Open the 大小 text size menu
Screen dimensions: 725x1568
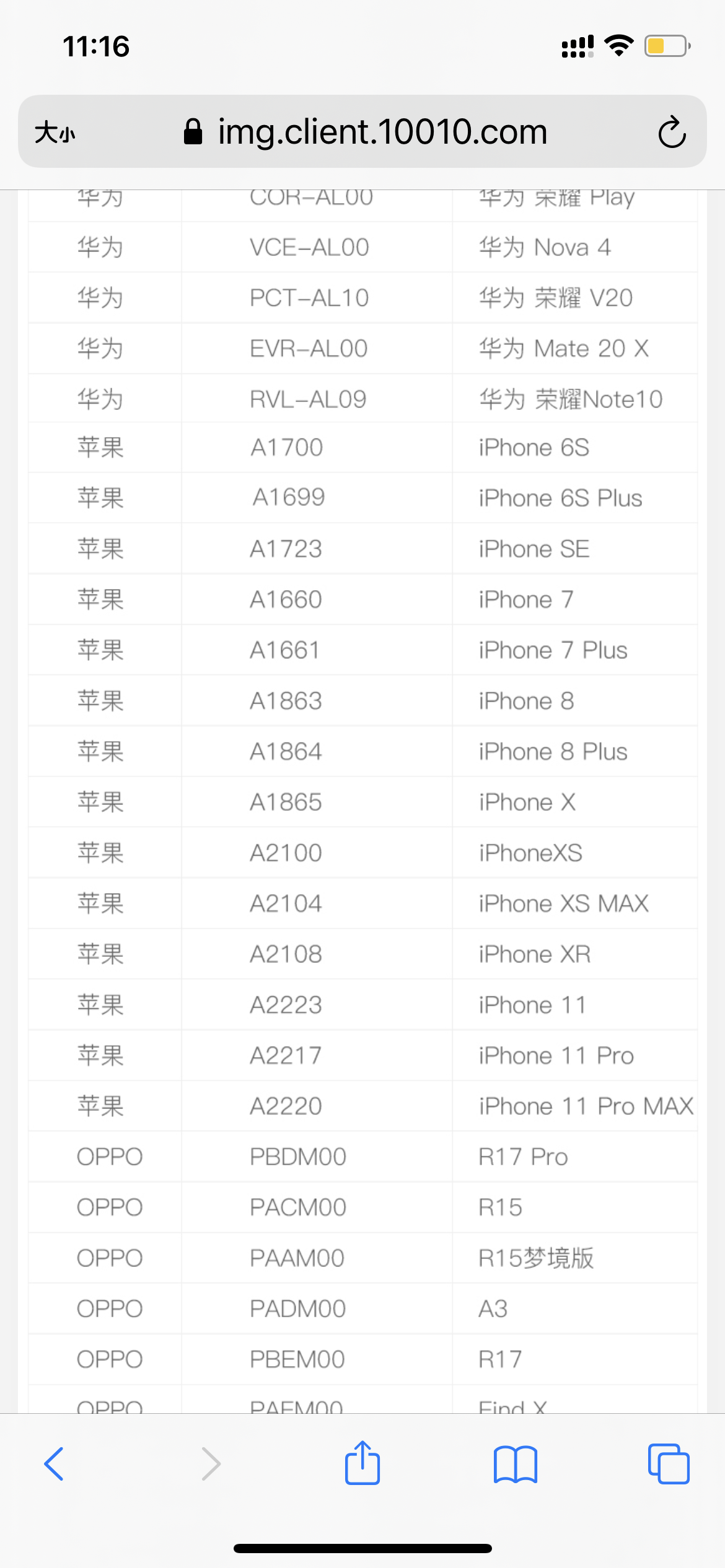55,133
